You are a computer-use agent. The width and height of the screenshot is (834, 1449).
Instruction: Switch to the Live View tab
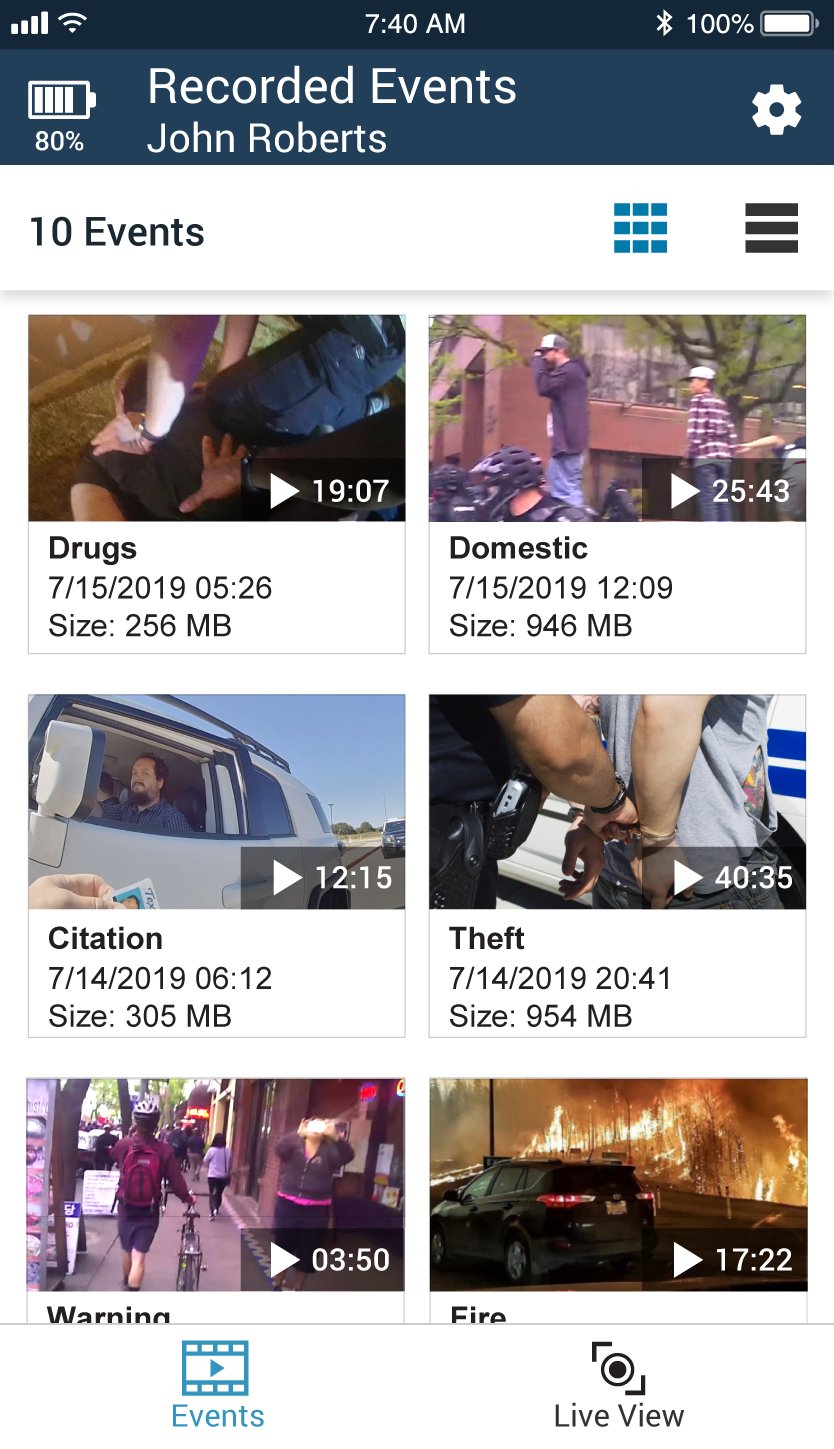pos(618,1386)
